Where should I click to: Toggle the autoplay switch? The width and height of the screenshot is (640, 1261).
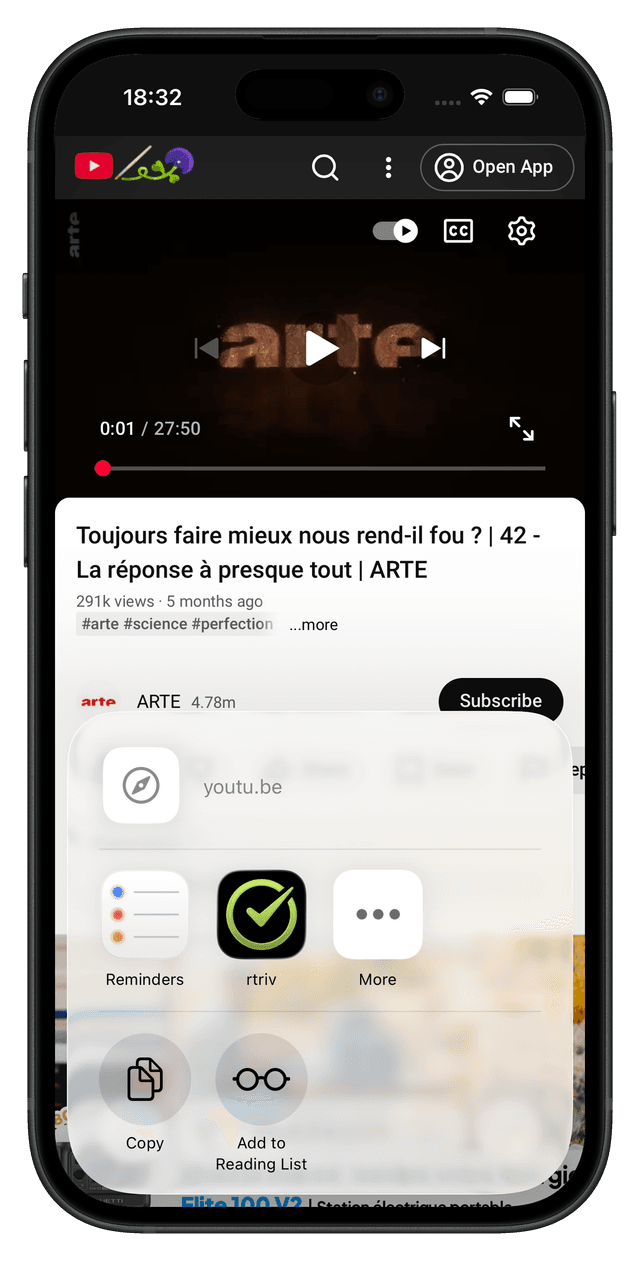pyautogui.click(x=395, y=231)
